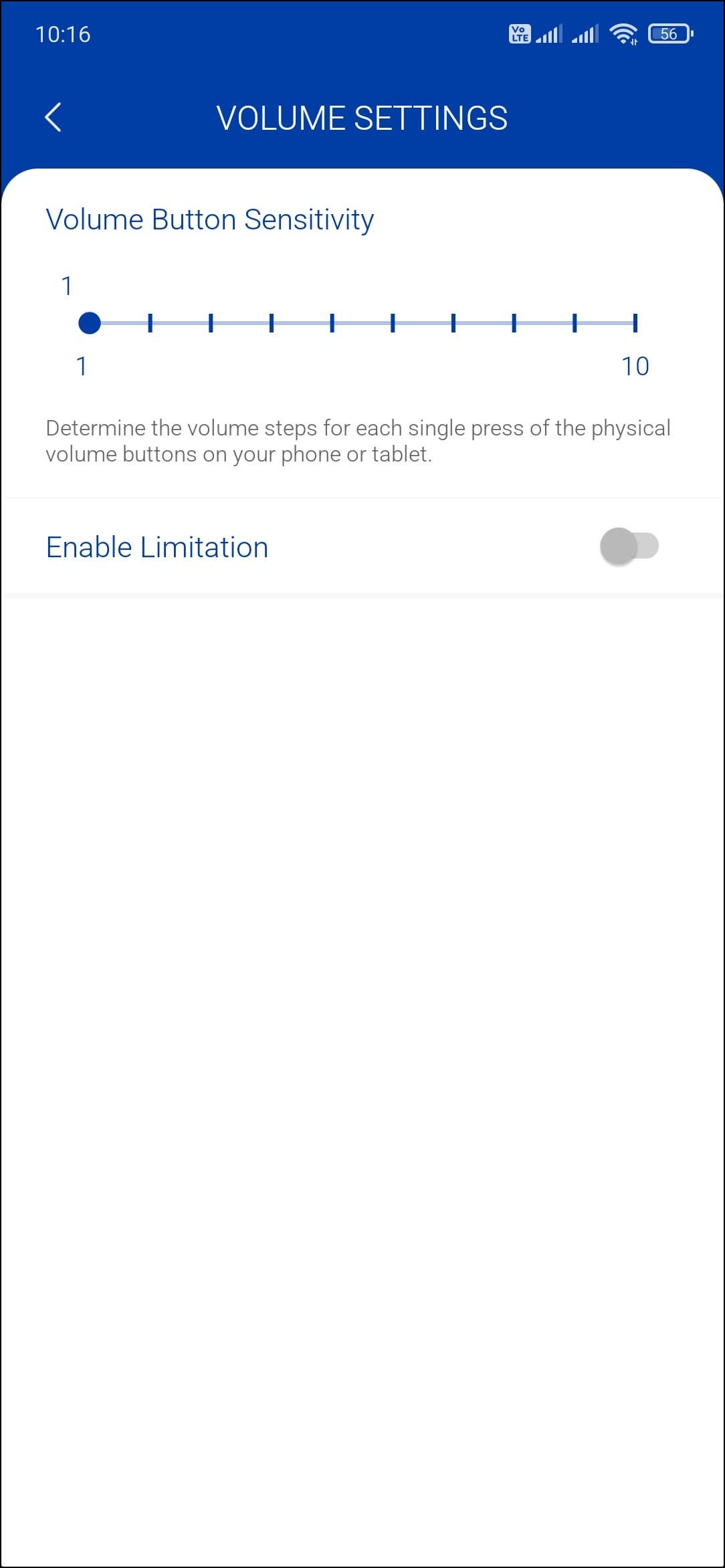Go back from Volume Settings
The height and width of the screenshot is (1568, 725).
pyautogui.click(x=54, y=118)
